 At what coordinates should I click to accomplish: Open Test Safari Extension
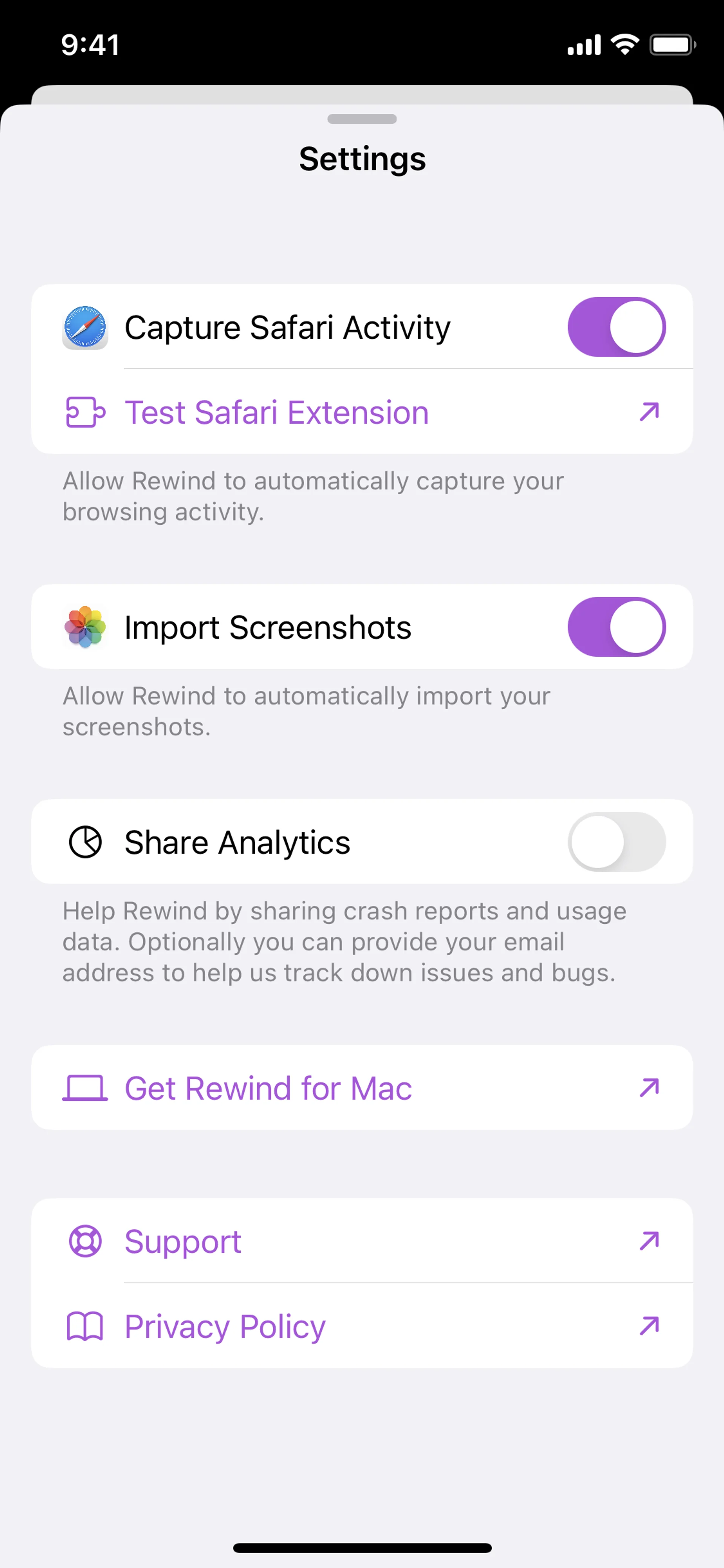[362, 412]
